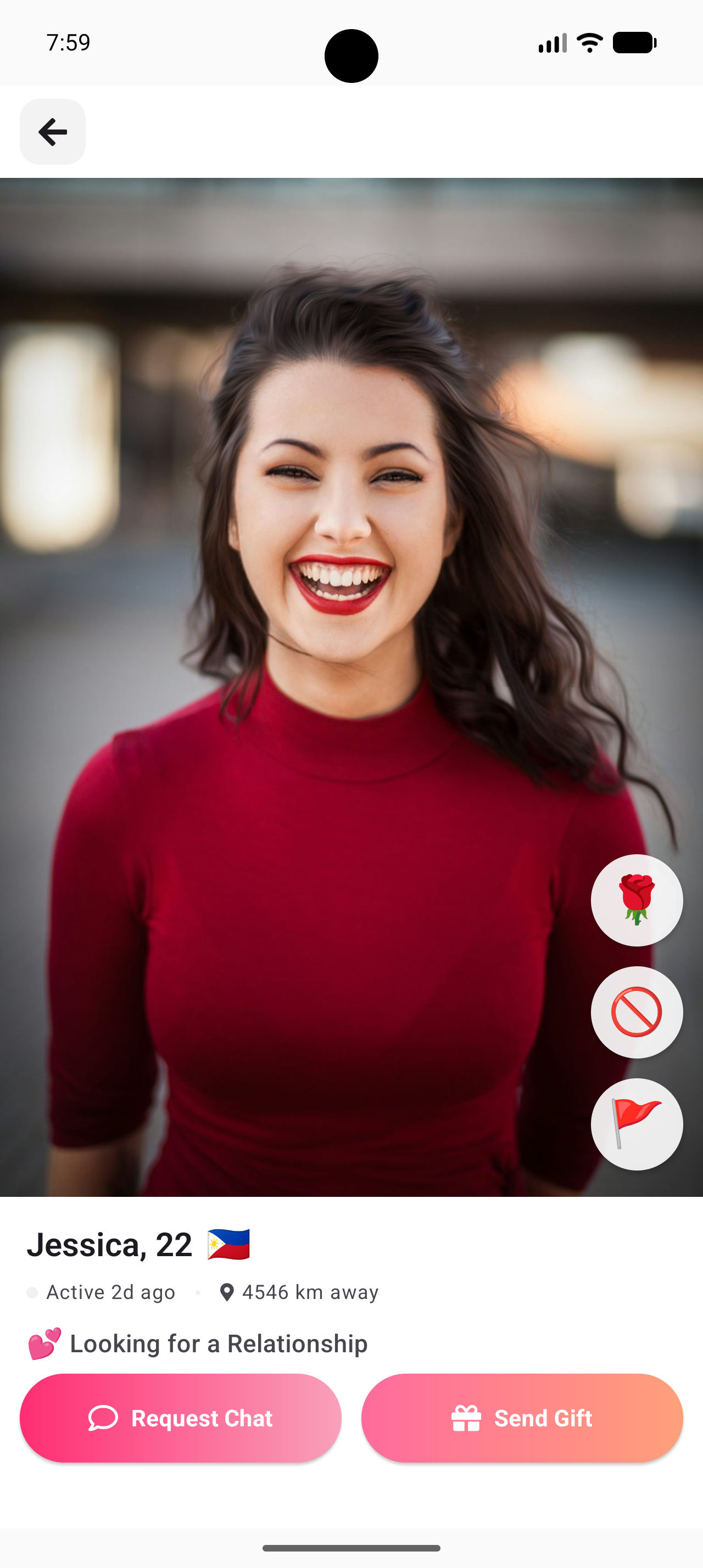Block this profile with the prohibited icon

[636, 1012]
